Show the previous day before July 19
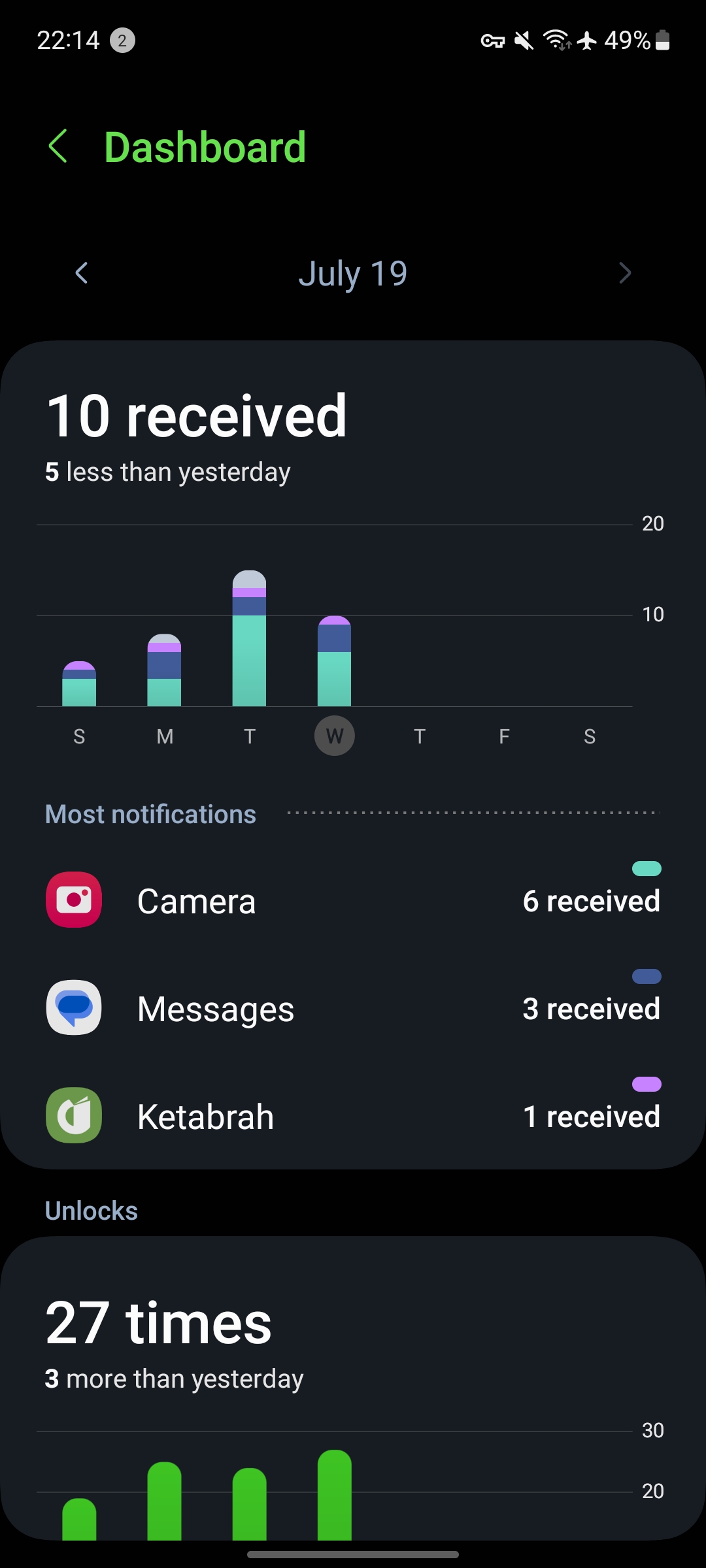This screenshot has width=706, height=1568. click(x=82, y=273)
